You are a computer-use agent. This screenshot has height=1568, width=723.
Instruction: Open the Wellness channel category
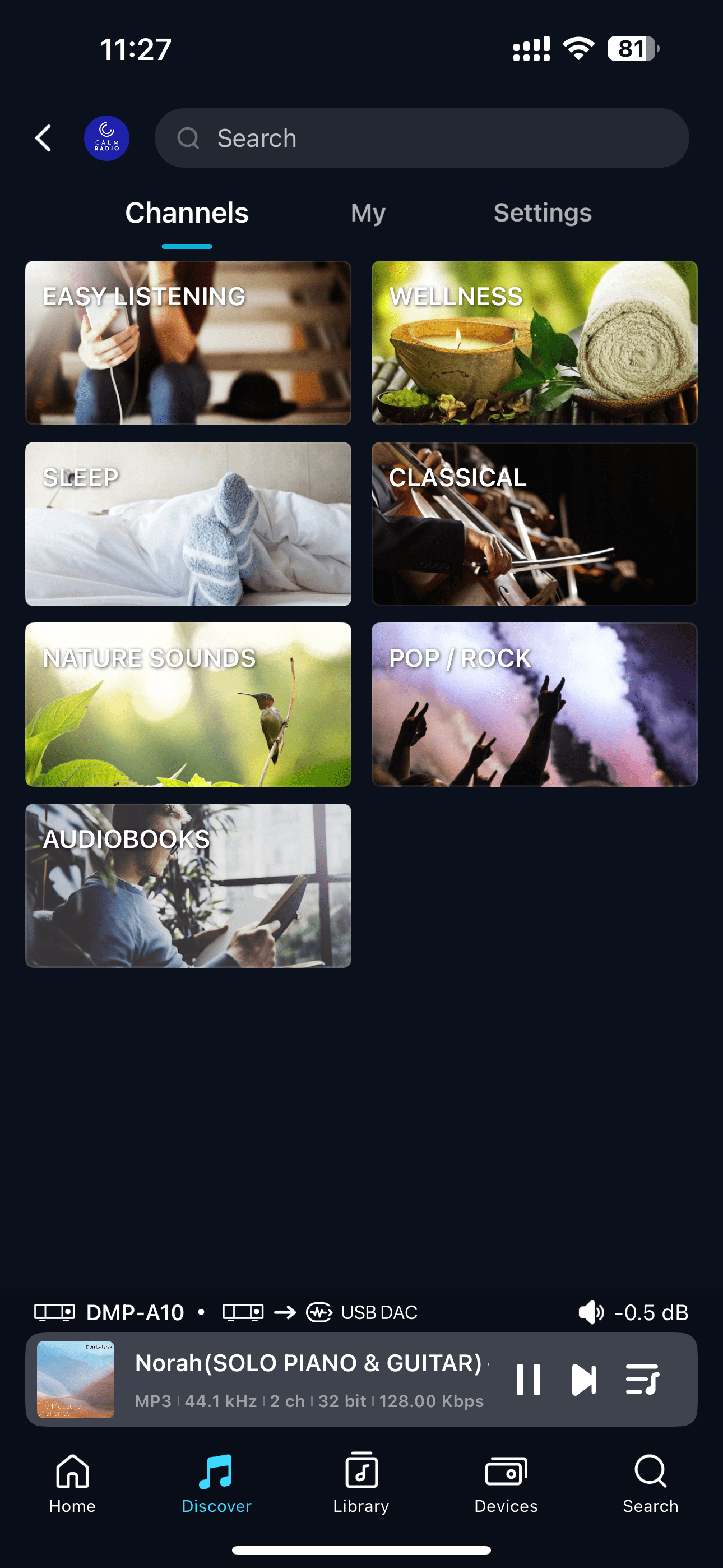534,343
